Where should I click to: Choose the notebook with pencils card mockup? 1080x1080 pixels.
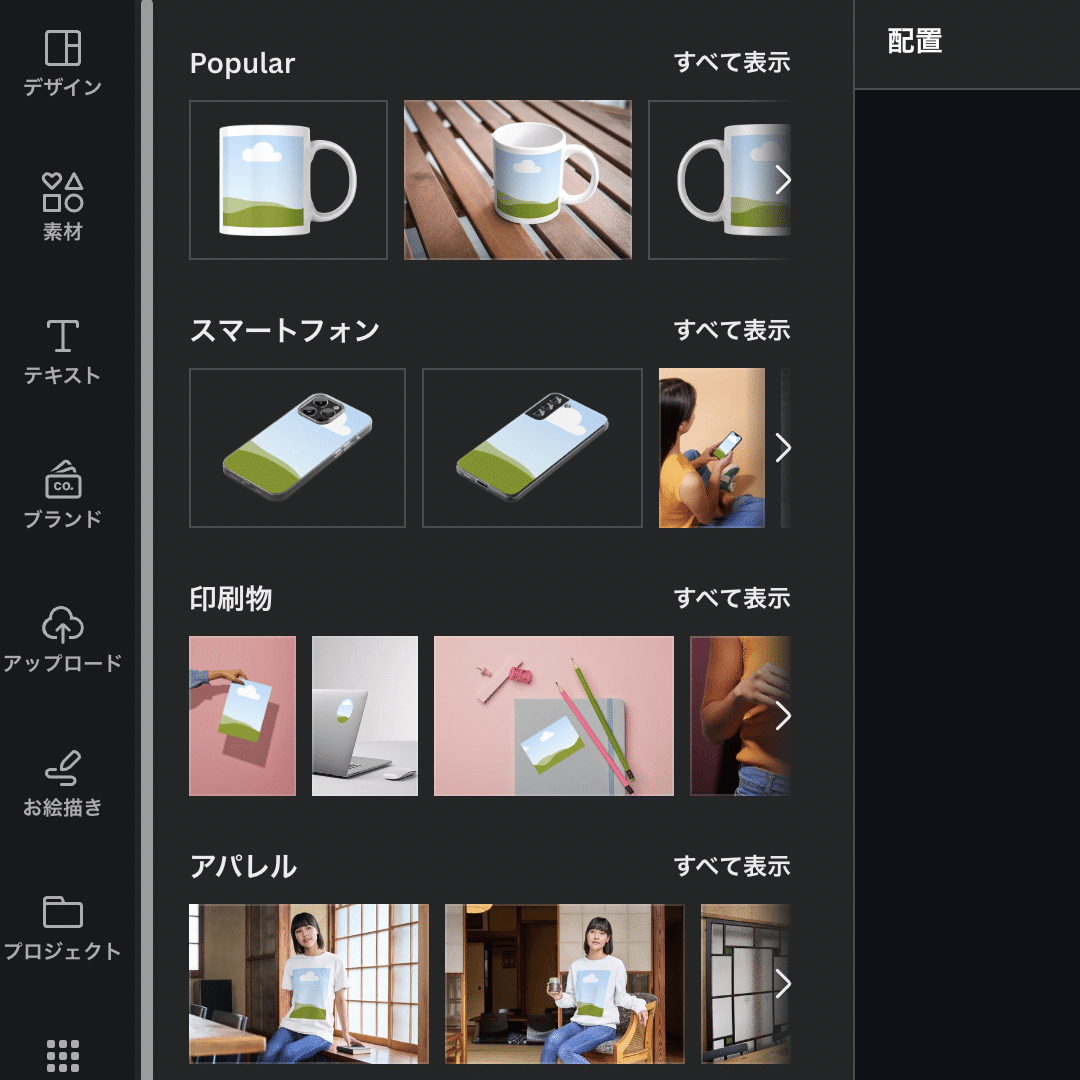(x=553, y=716)
